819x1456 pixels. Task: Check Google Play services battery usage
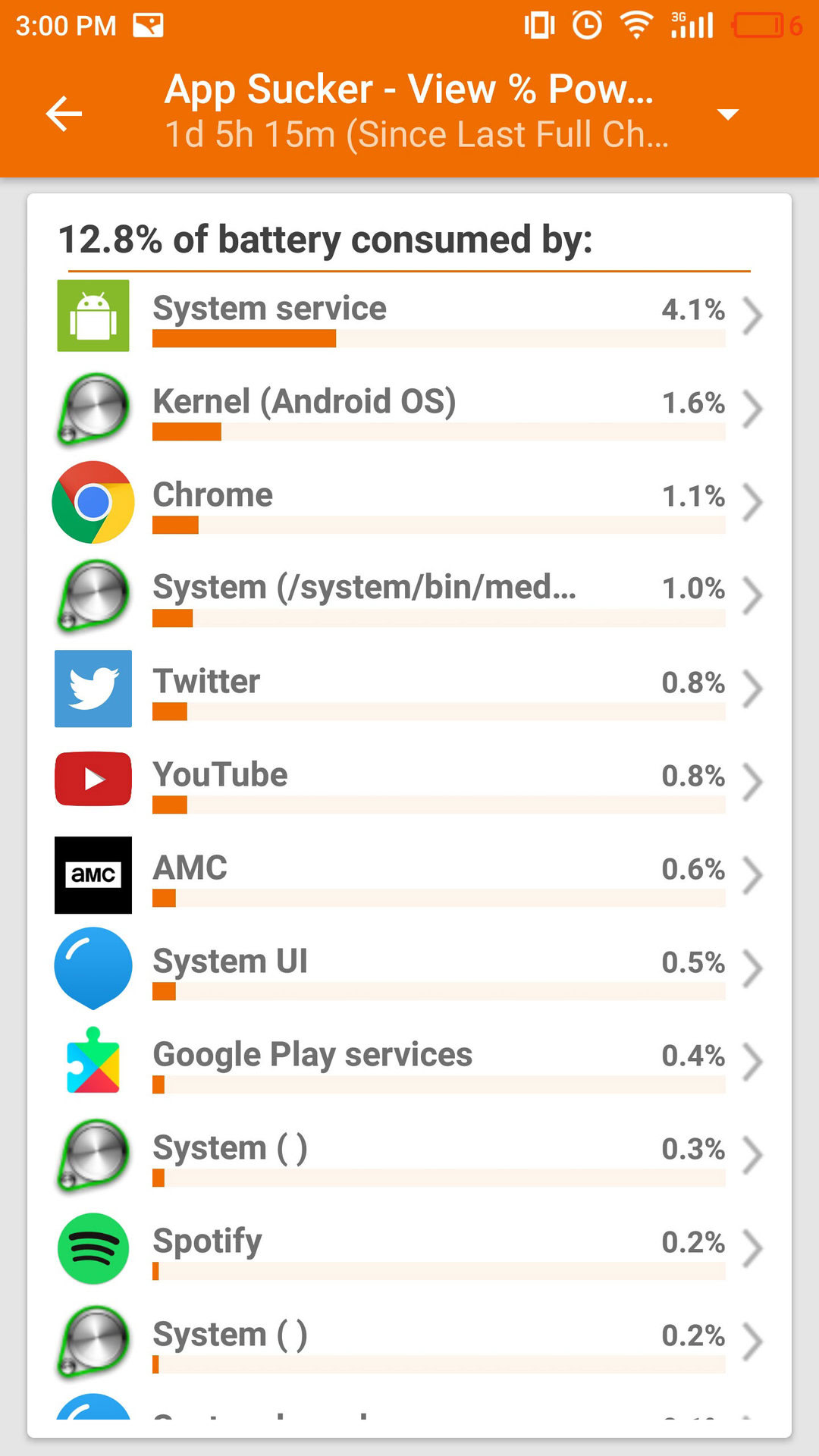(409, 1062)
